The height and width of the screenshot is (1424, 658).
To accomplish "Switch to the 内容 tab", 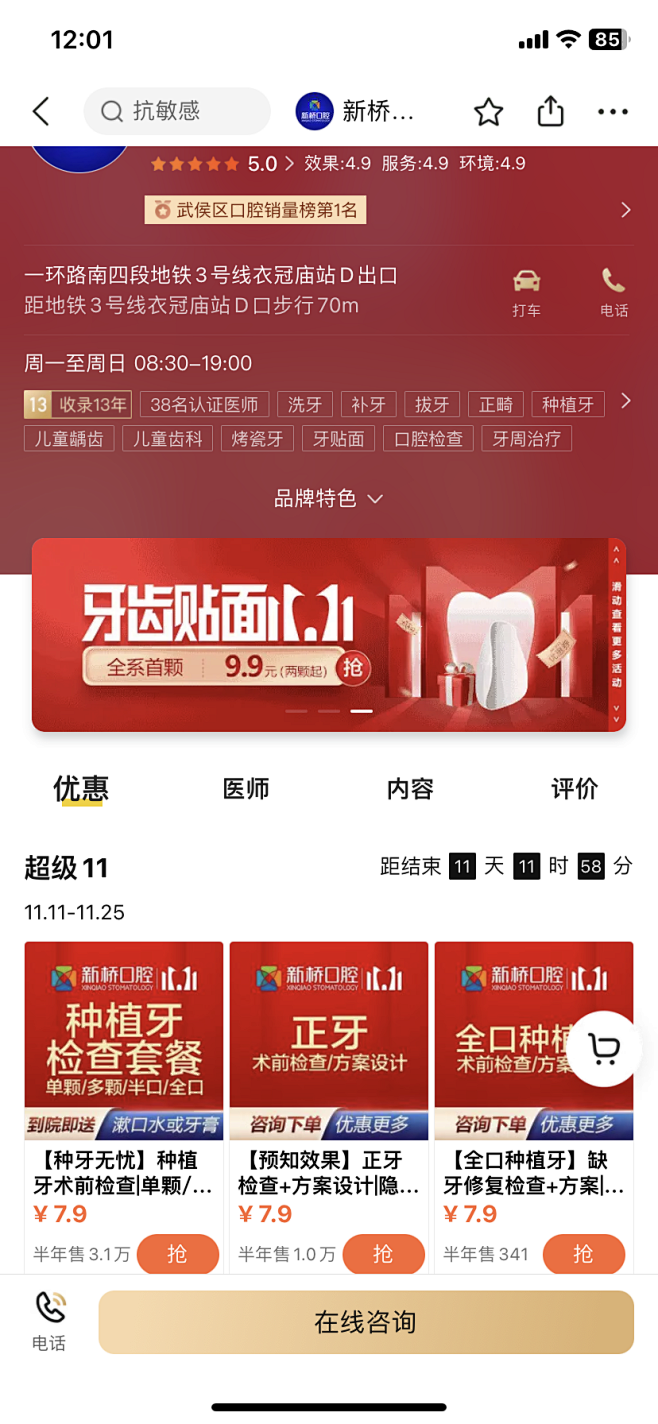I will point(410,789).
